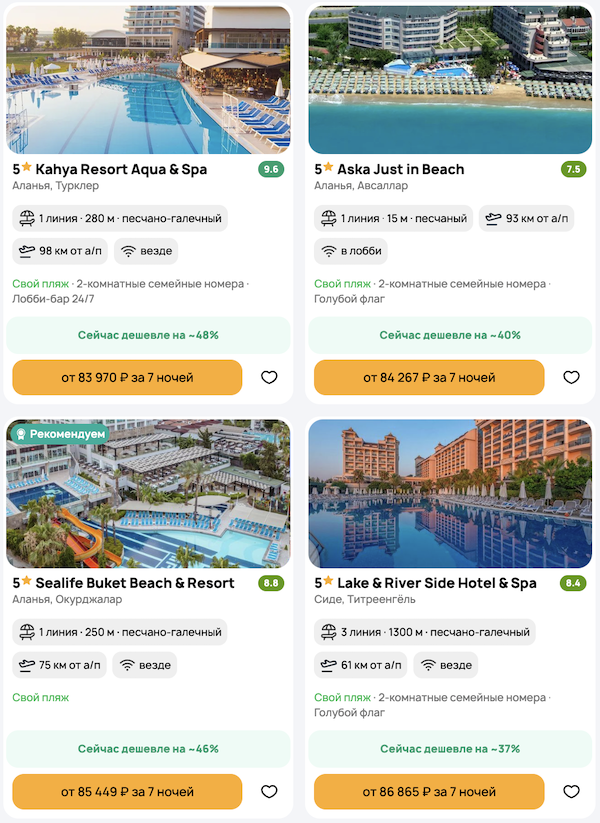Add Aska Just in Beach to favorites
Viewport: 600px width, 823px height.
coord(571,378)
